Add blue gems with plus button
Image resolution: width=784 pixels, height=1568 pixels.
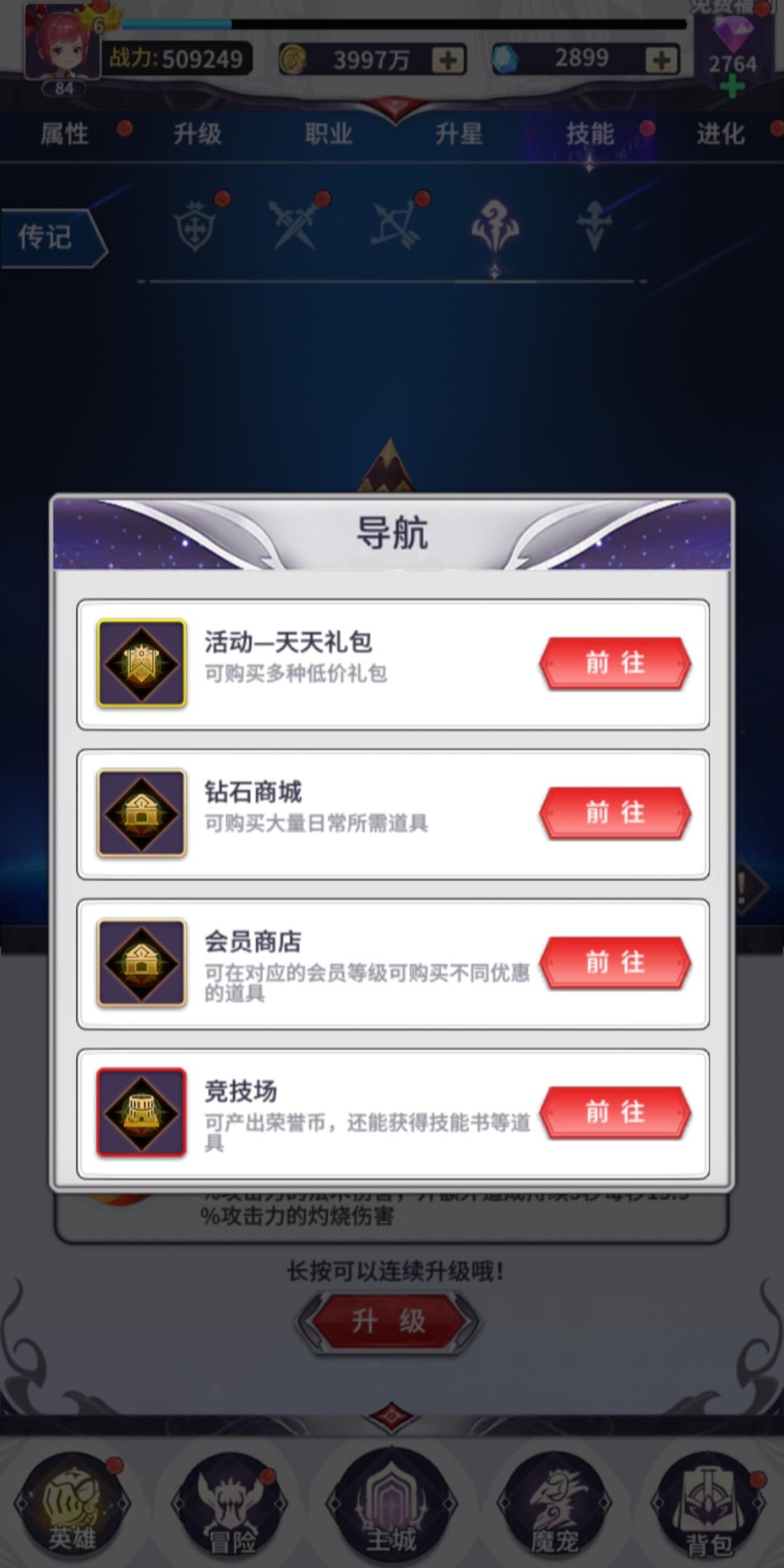coord(661,60)
